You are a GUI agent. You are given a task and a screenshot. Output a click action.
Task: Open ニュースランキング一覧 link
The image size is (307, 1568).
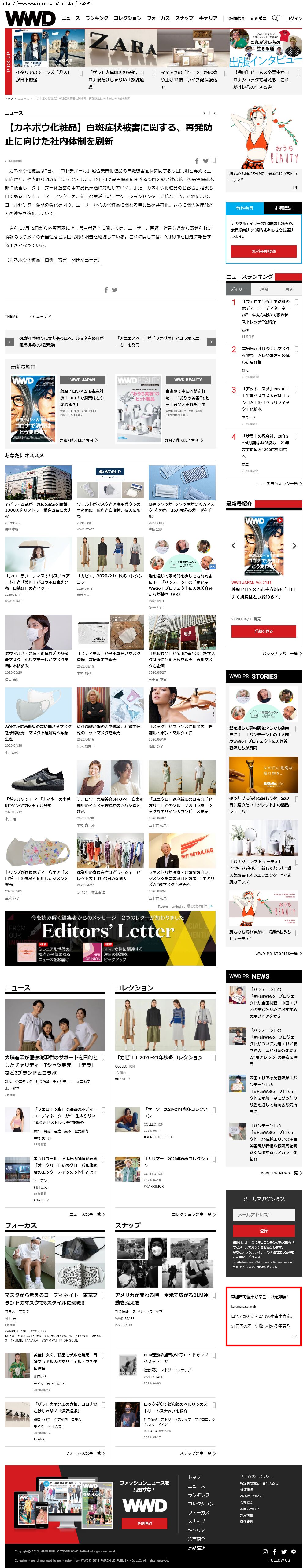[278, 483]
